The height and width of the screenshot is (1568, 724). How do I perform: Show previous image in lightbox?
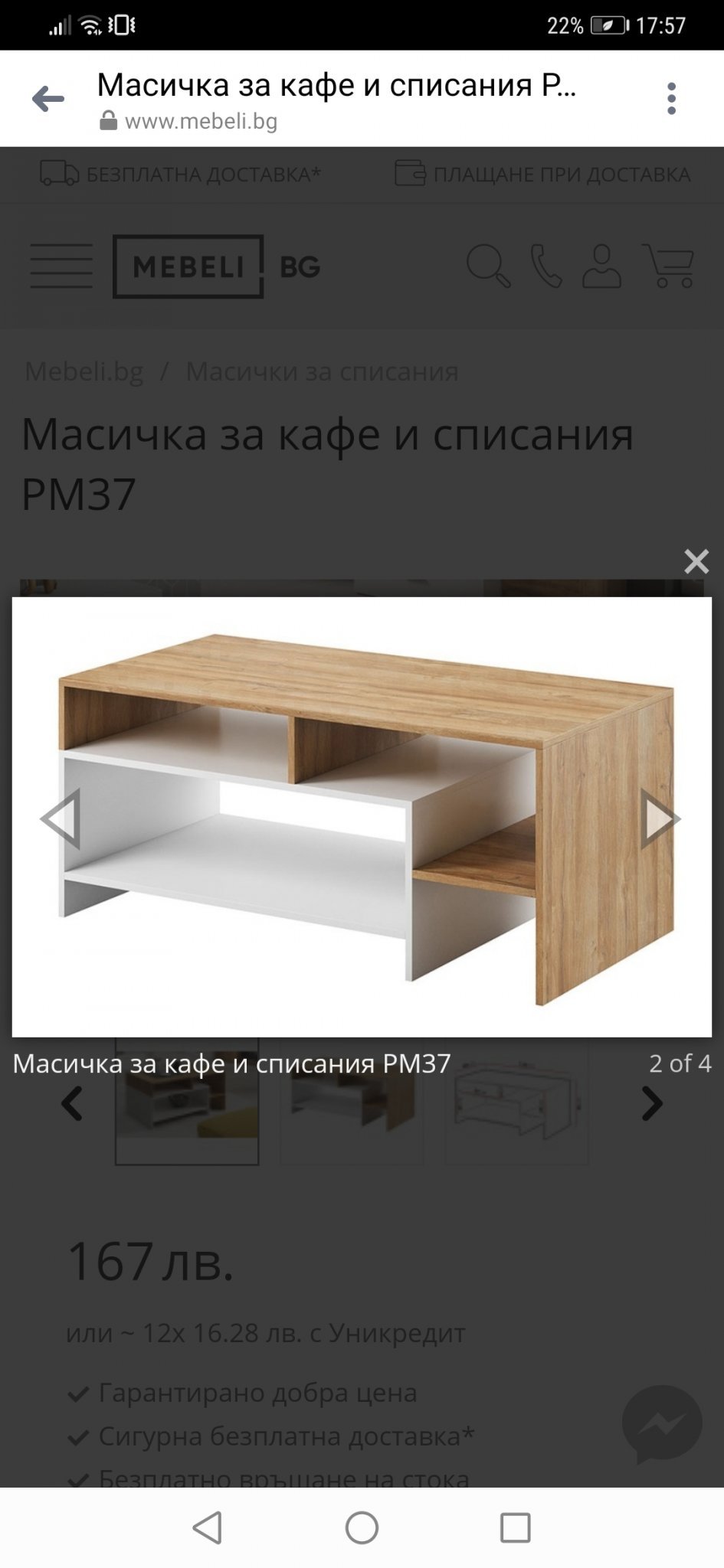tap(61, 818)
